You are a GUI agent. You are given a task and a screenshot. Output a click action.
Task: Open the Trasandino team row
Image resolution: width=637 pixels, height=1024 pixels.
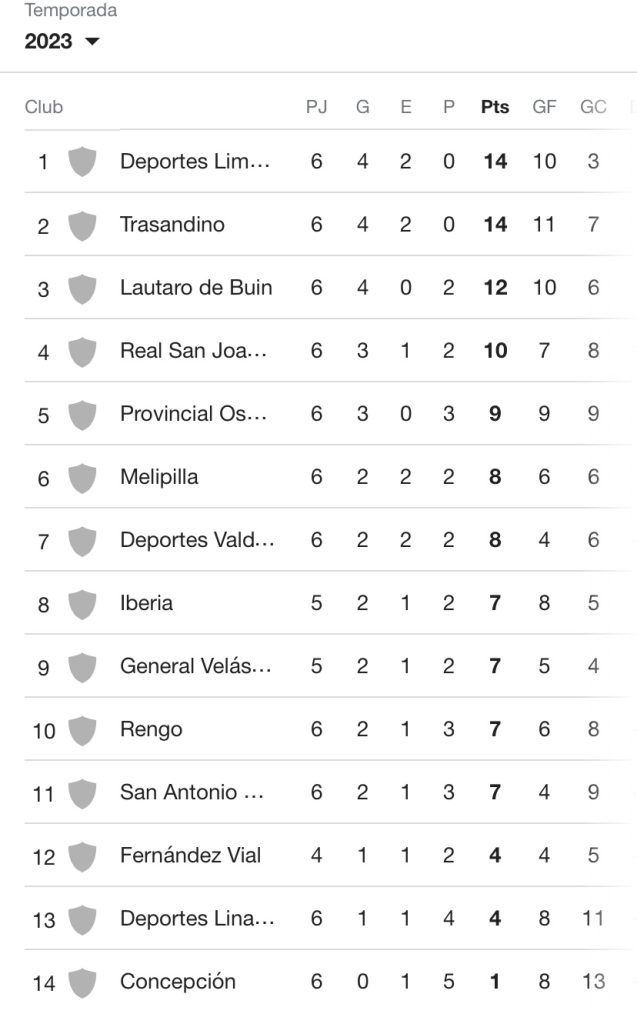pos(327,225)
